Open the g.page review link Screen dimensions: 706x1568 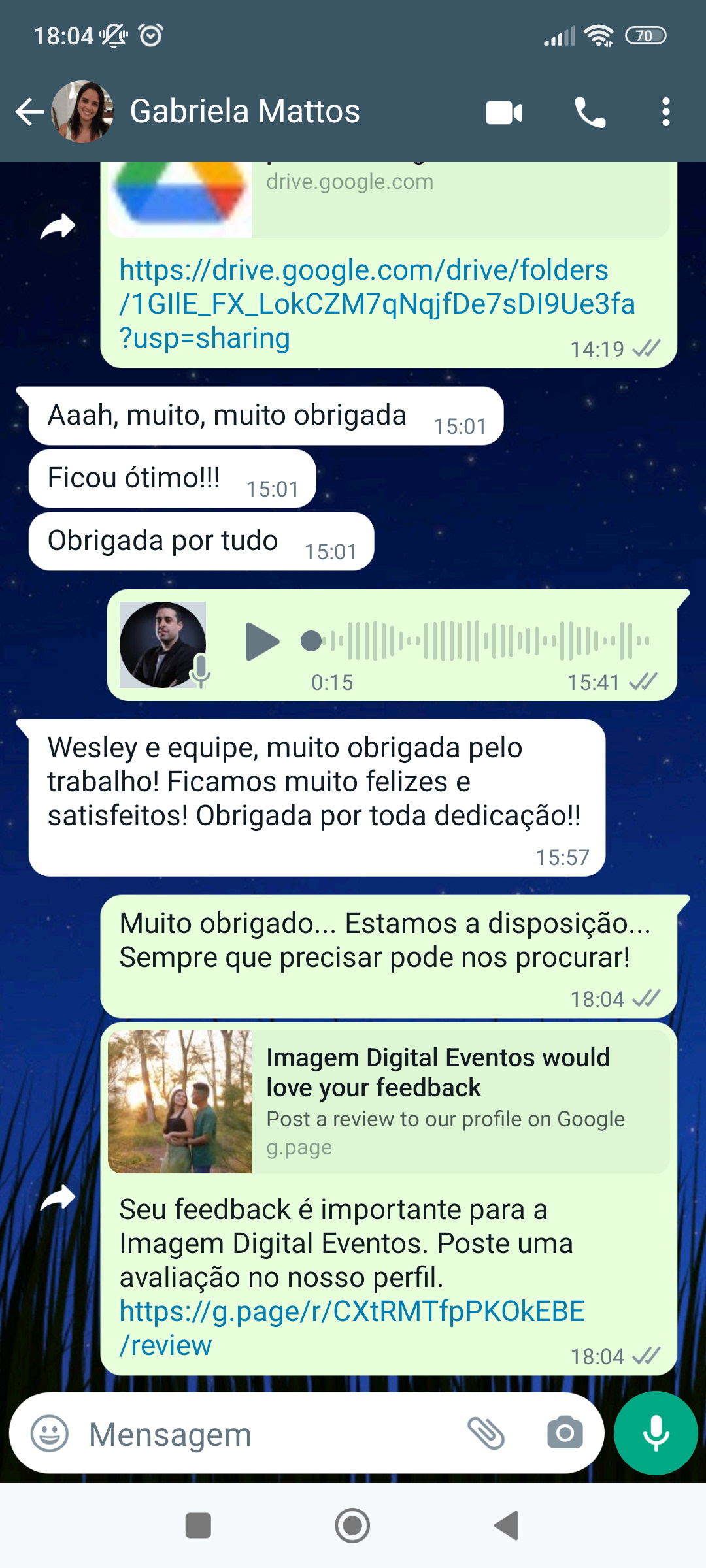(x=351, y=1312)
